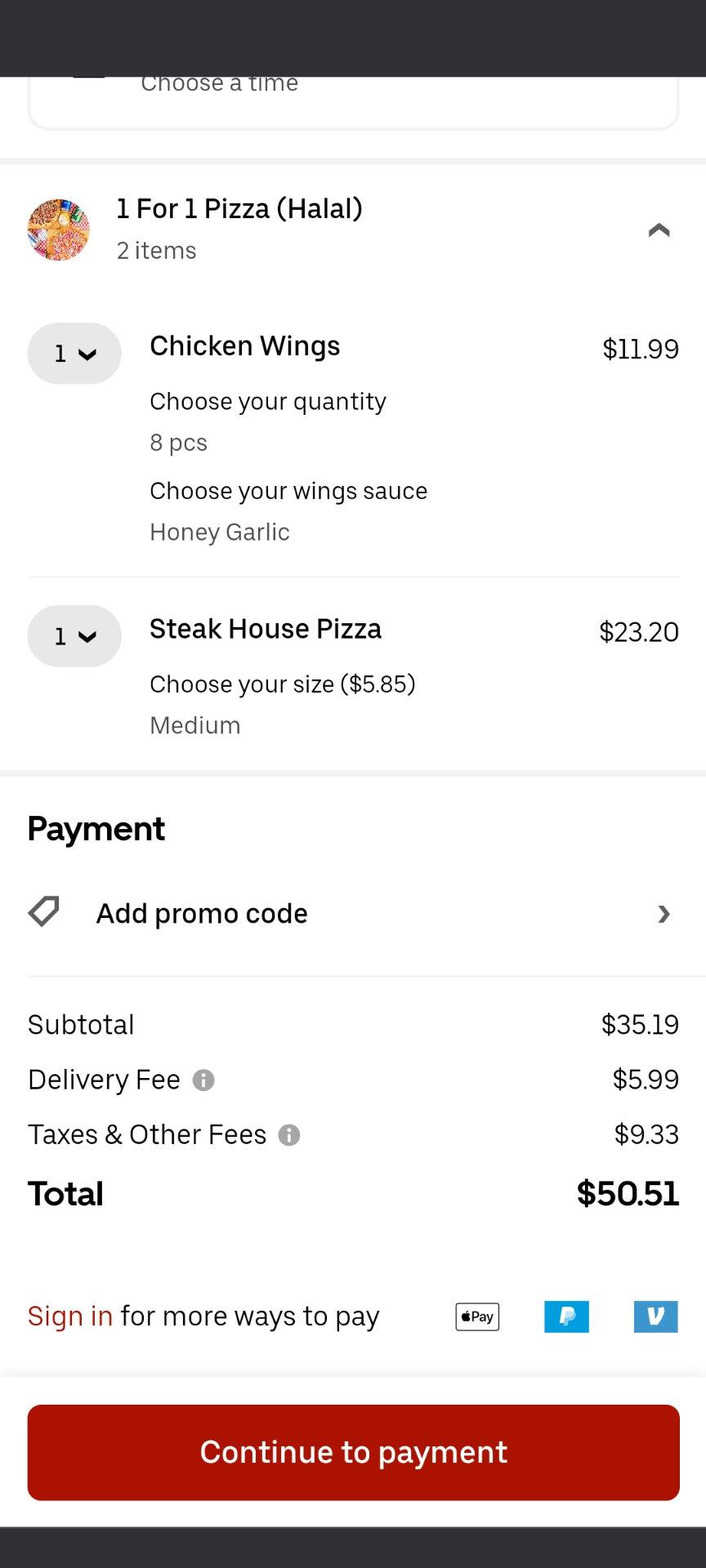Collapse the 1 For 1 Pizza order section
Viewport: 706px width, 1568px height.
[659, 229]
